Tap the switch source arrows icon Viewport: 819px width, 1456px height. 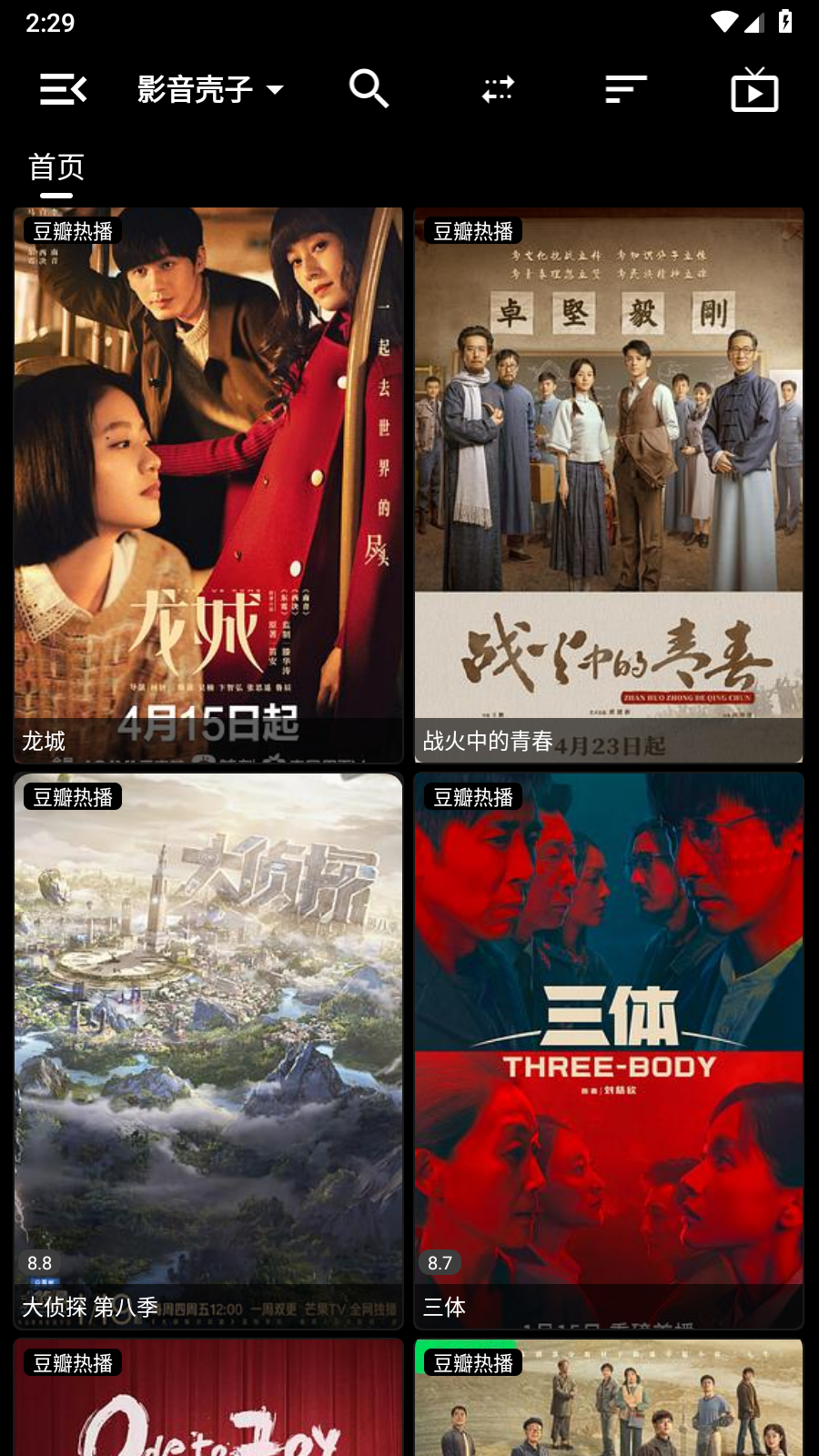498,89
